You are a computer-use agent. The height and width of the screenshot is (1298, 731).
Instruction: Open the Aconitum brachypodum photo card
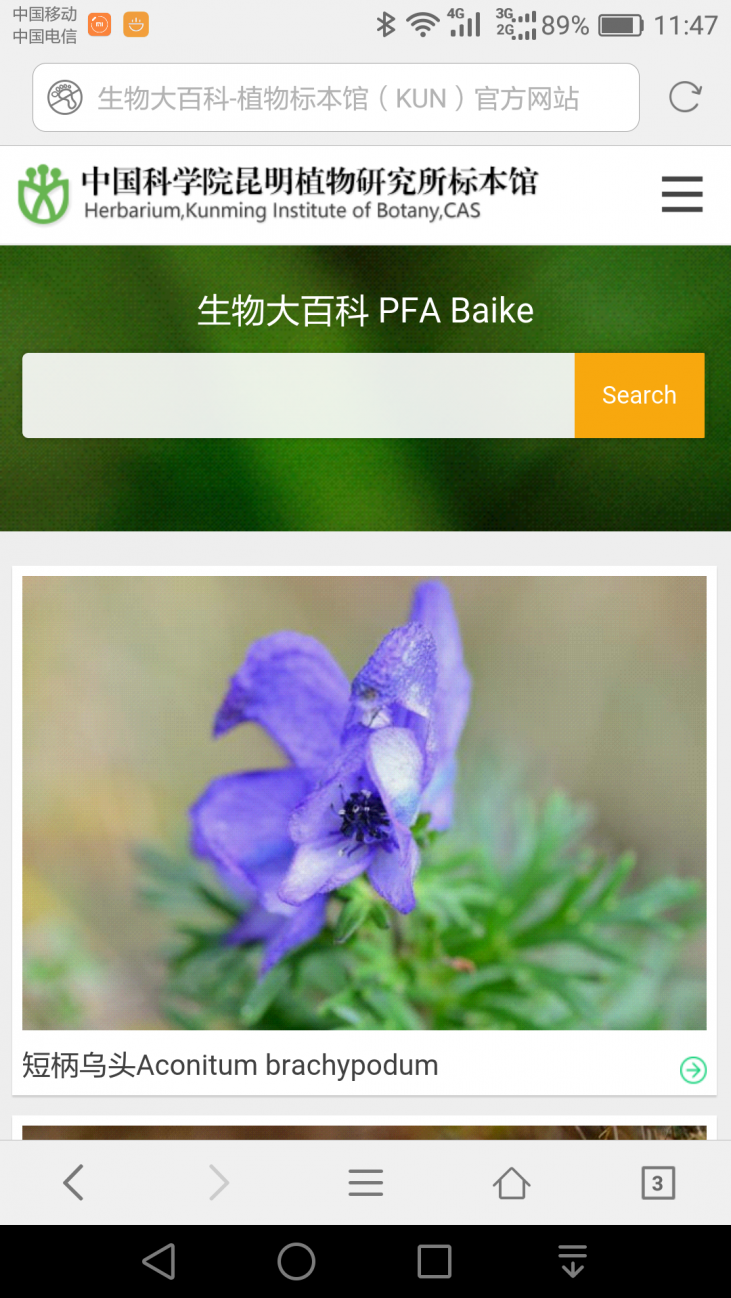click(364, 802)
